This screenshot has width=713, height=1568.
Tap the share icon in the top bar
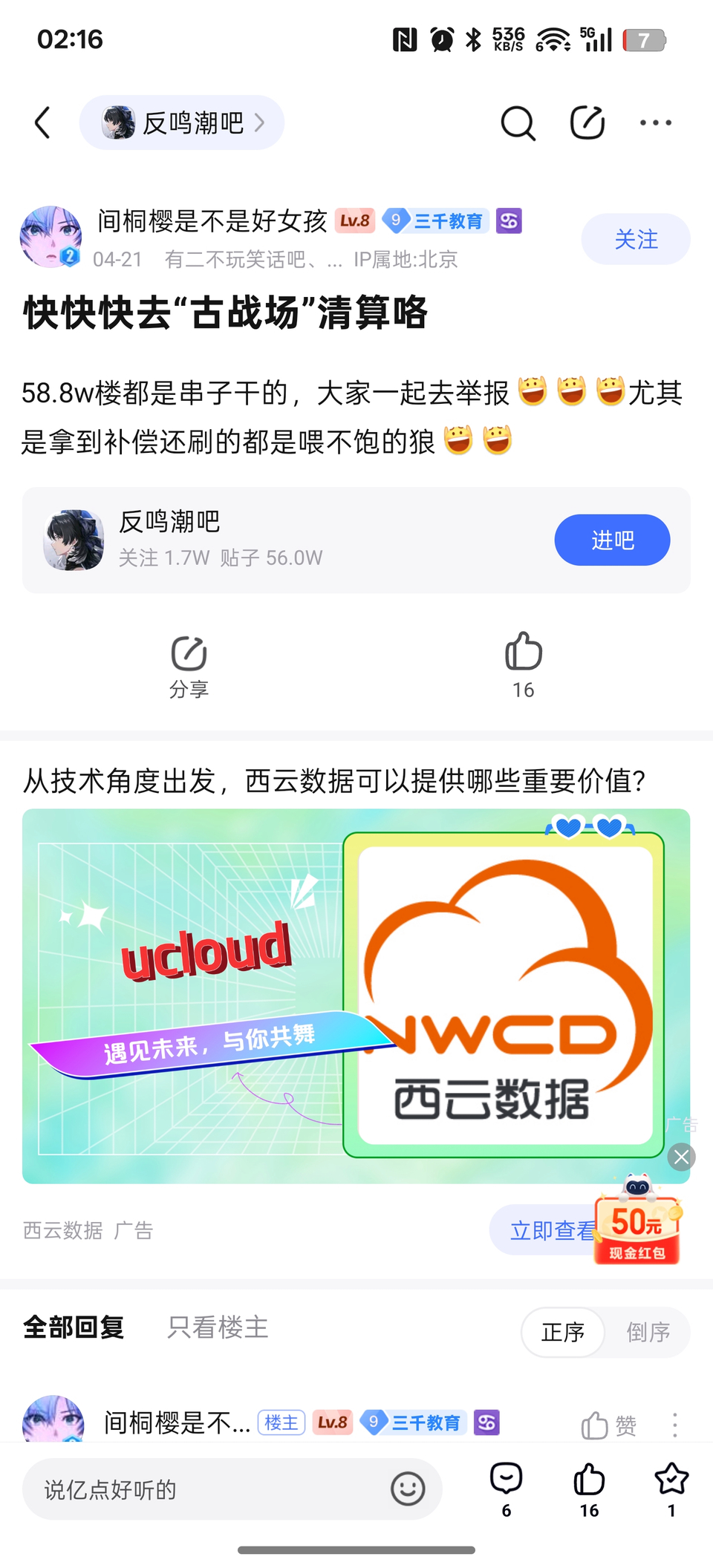click(587, 122)
